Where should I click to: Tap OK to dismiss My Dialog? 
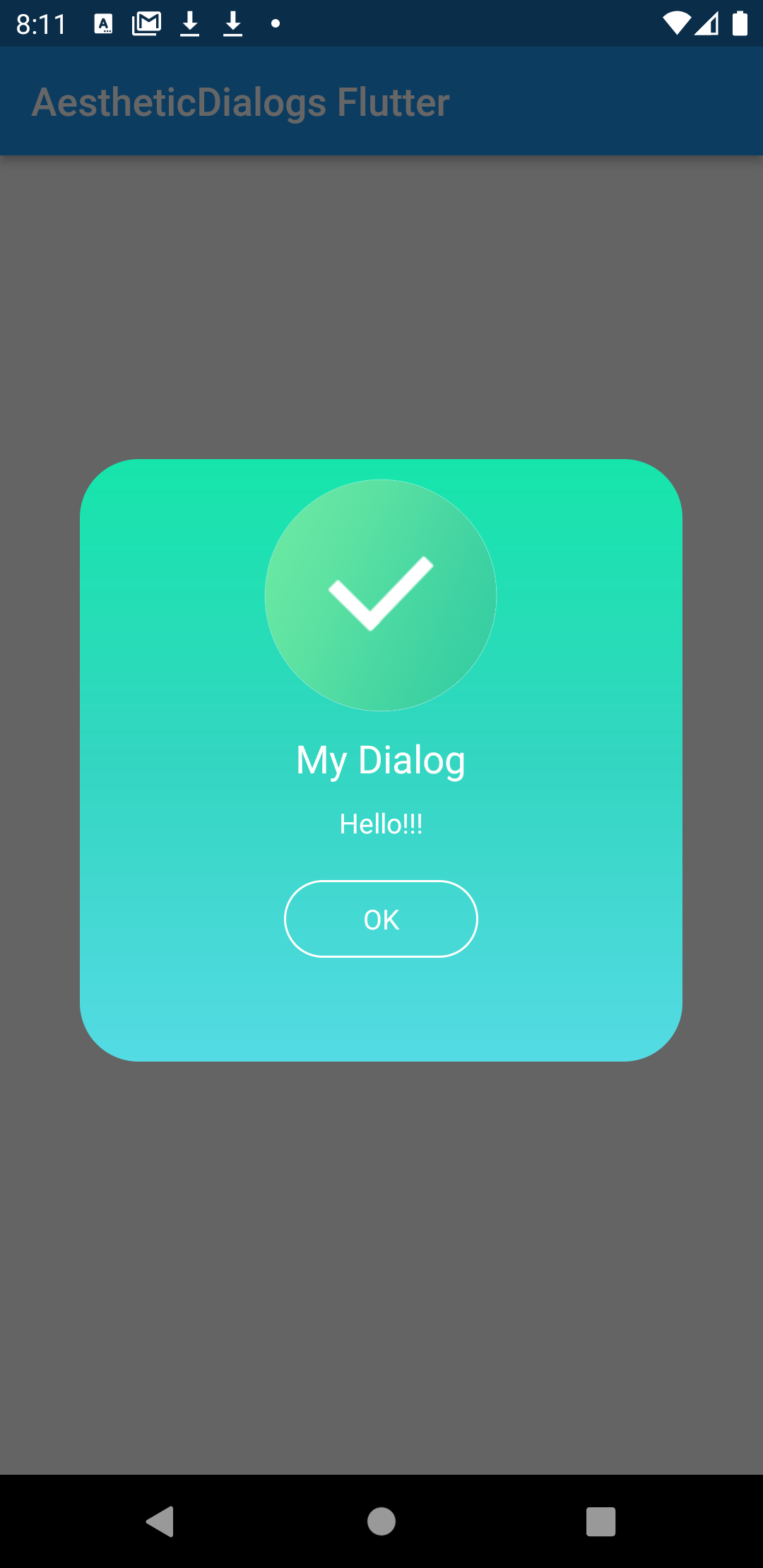(x=381, y=919)
